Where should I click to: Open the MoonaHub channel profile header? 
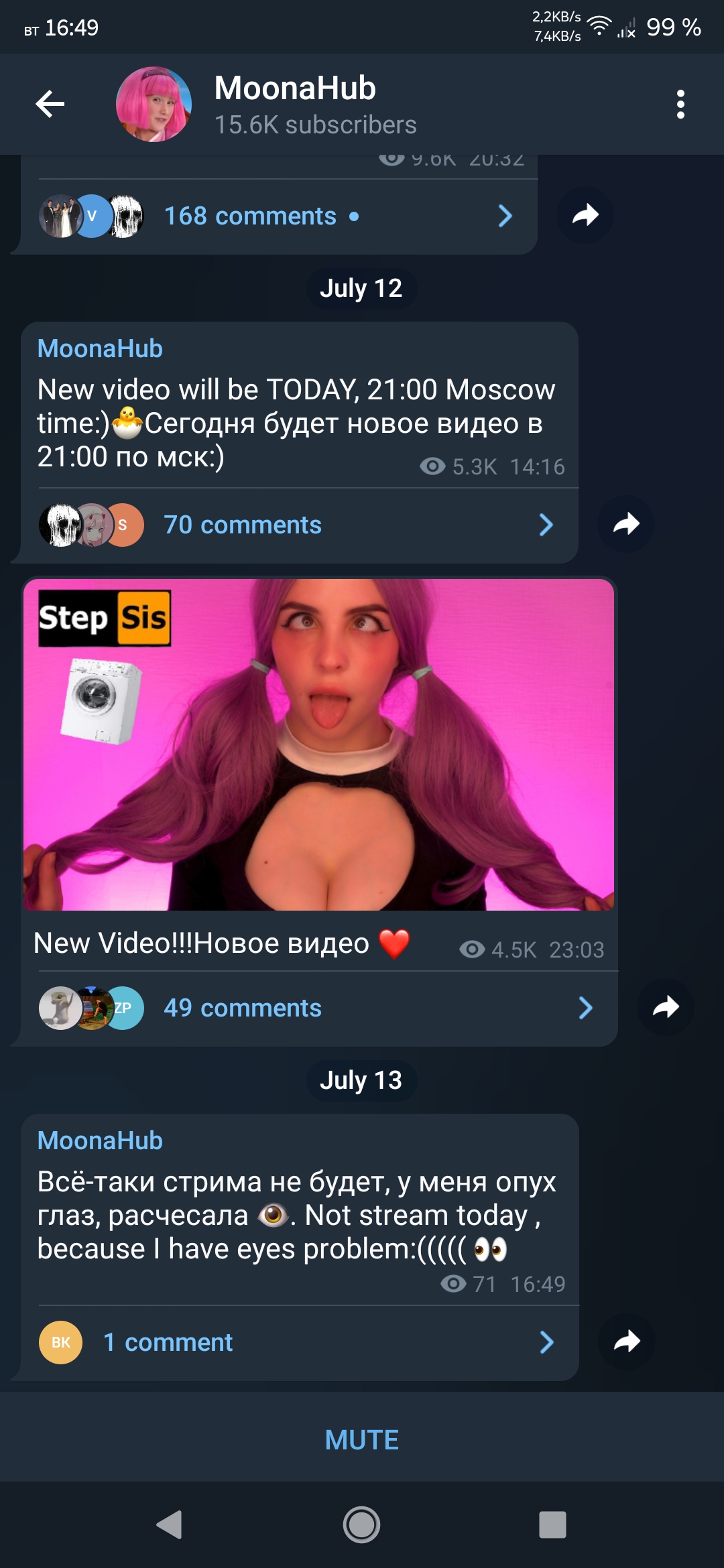(315, 105)
